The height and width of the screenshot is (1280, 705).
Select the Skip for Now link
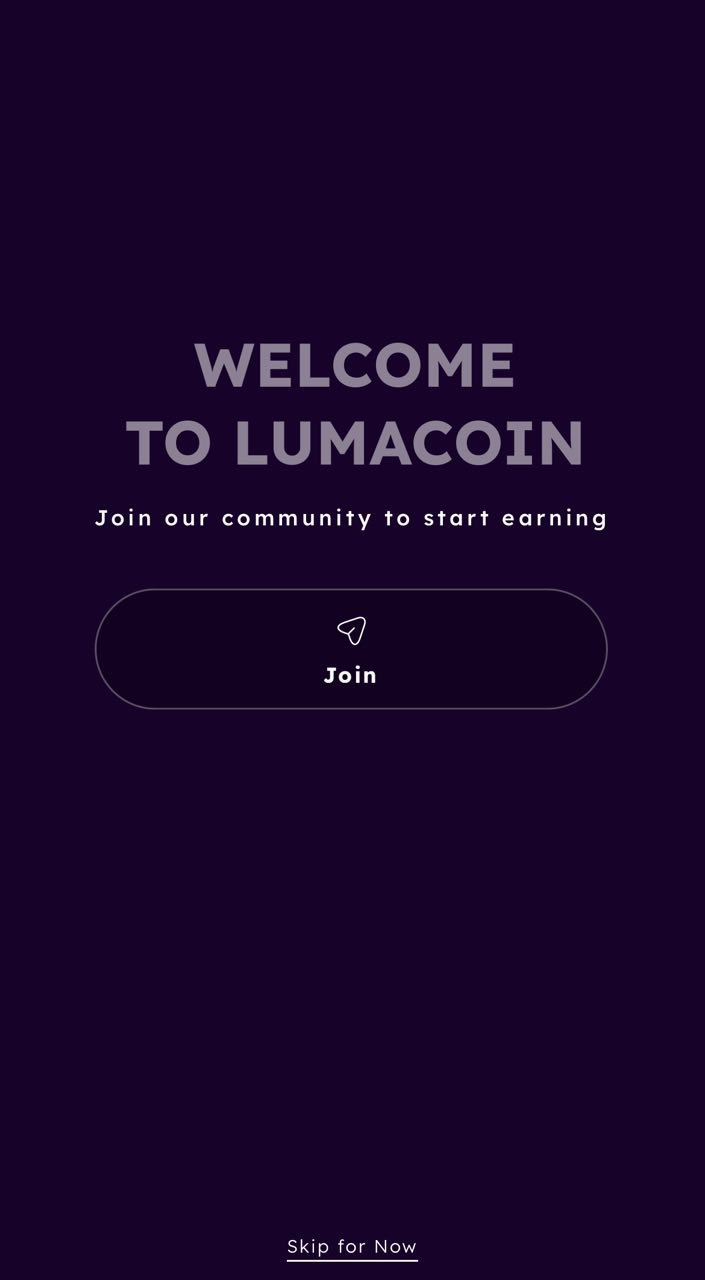(x=352, y=1246)
